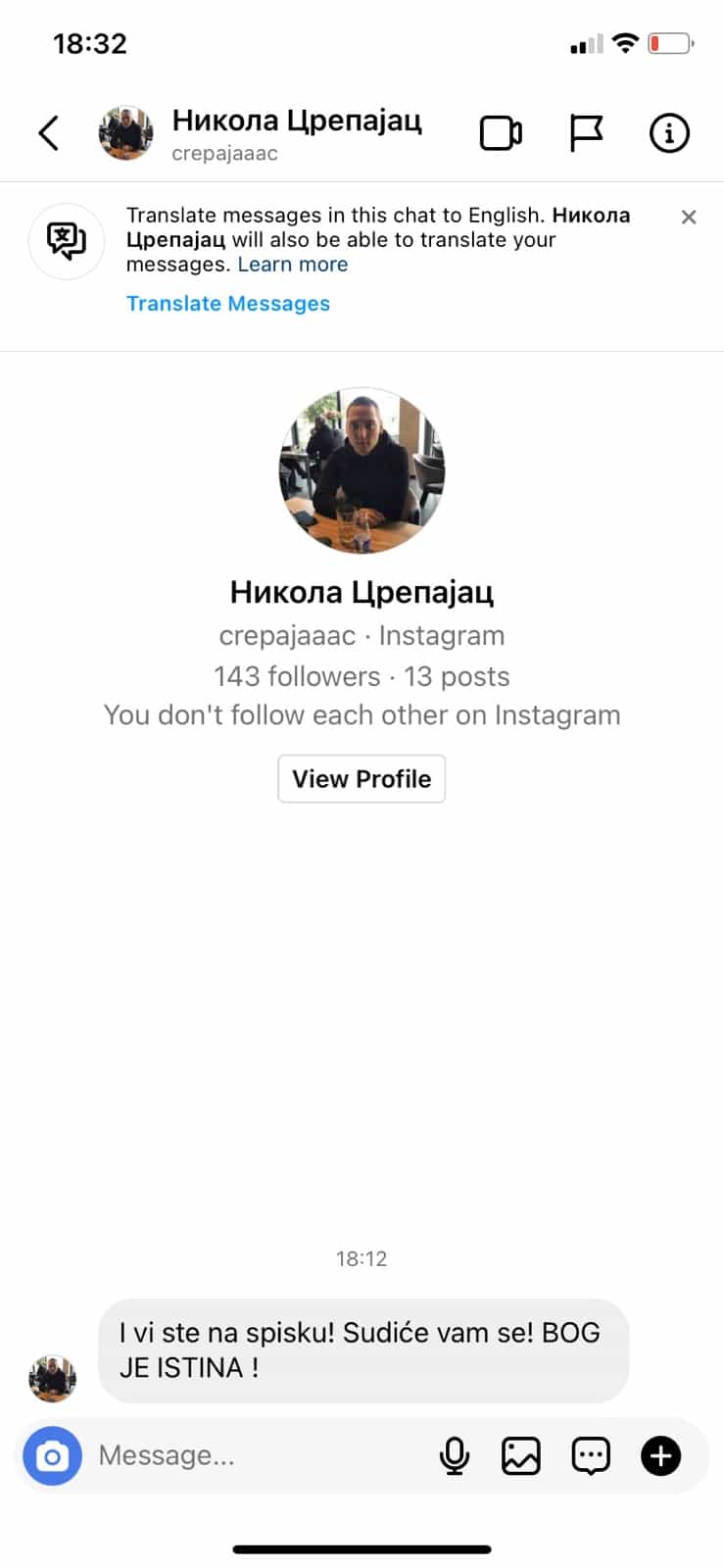Record a voice message with the microphone
The width and height of the screenshot is (724, 1568).
click(454, 1456)
